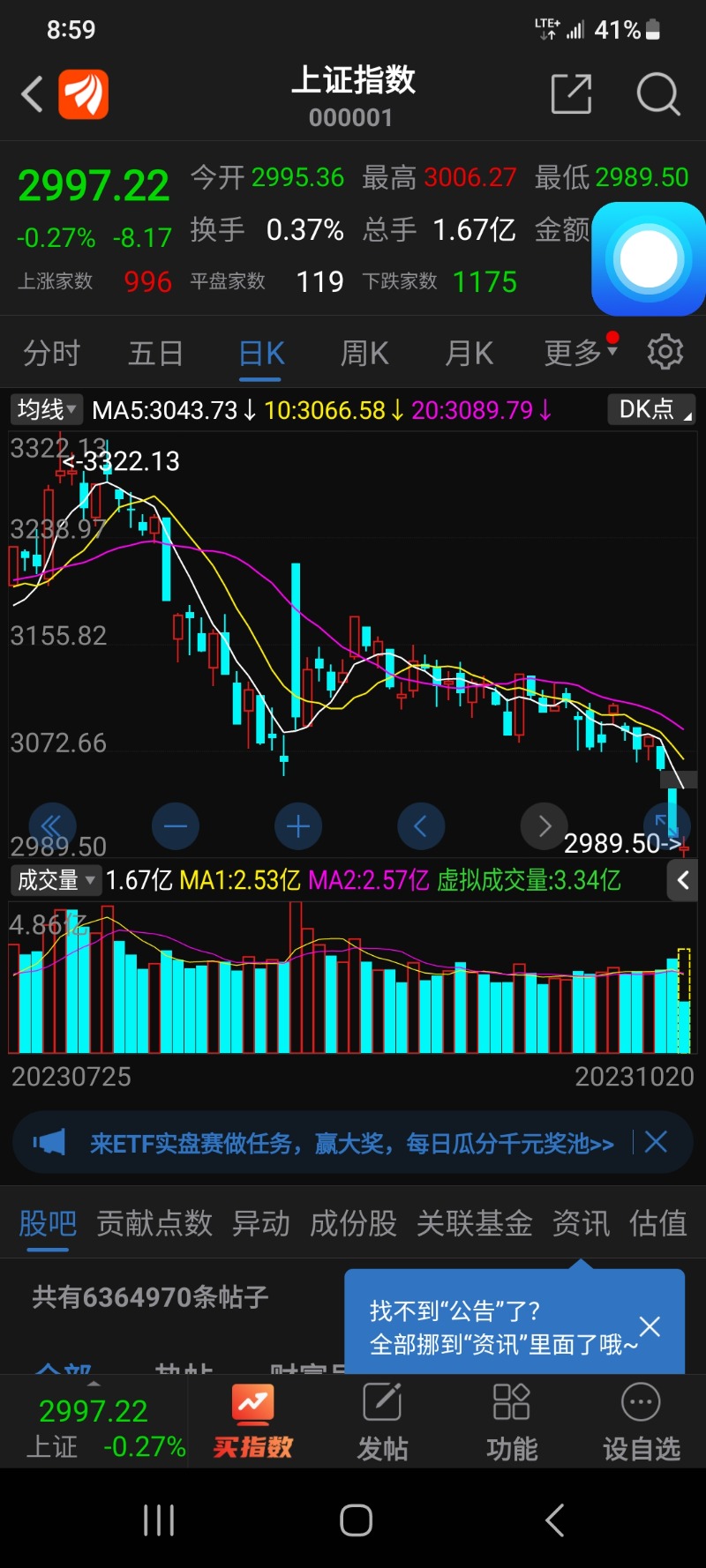Switch to the 资讯 tab
The image size is (706, 1568).
pos(581,1224)
